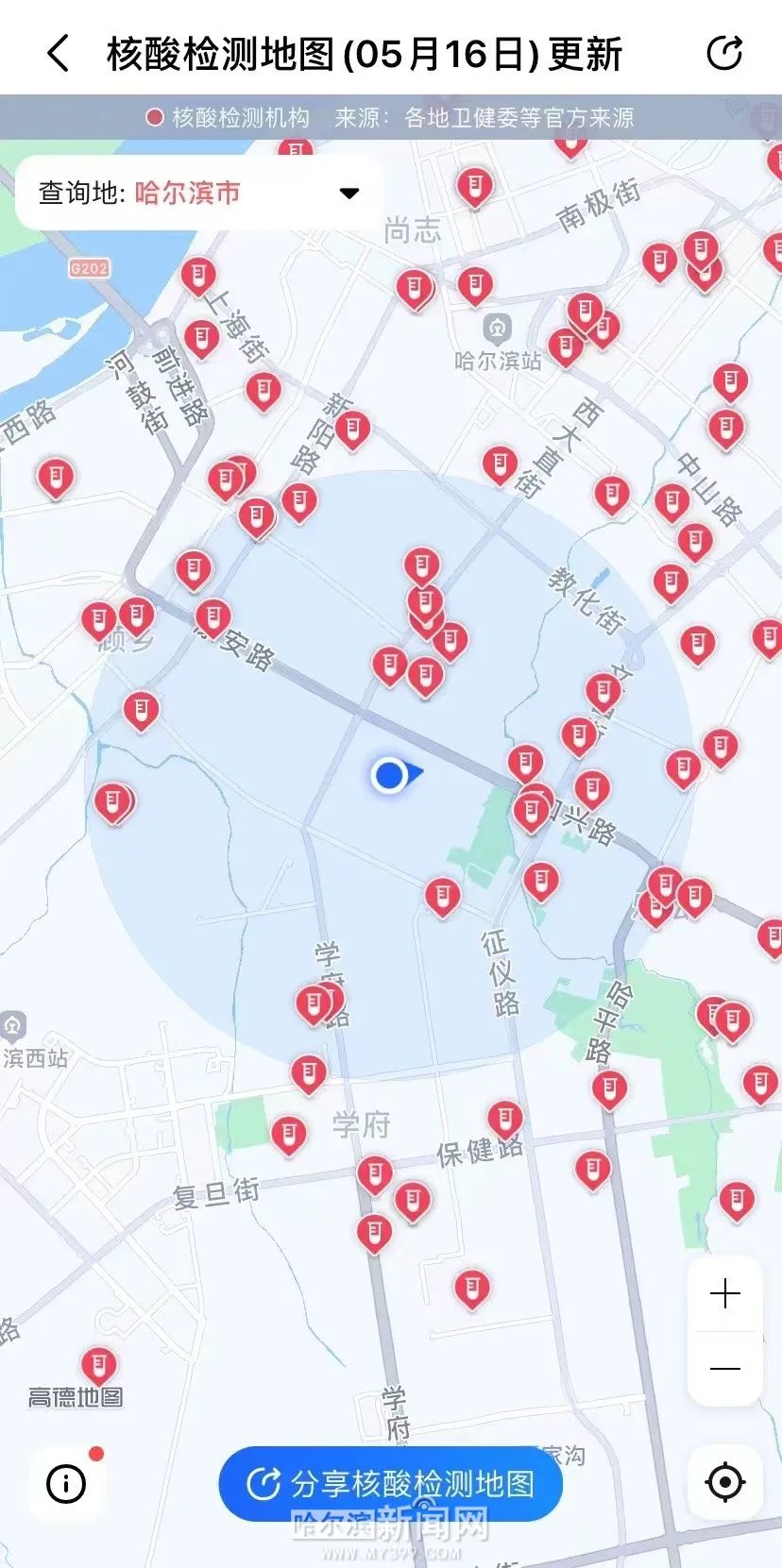This screenshot has height=1568, width=782.
Task: Select the testing marker beside 复旦街
Action: (289, 1135)
